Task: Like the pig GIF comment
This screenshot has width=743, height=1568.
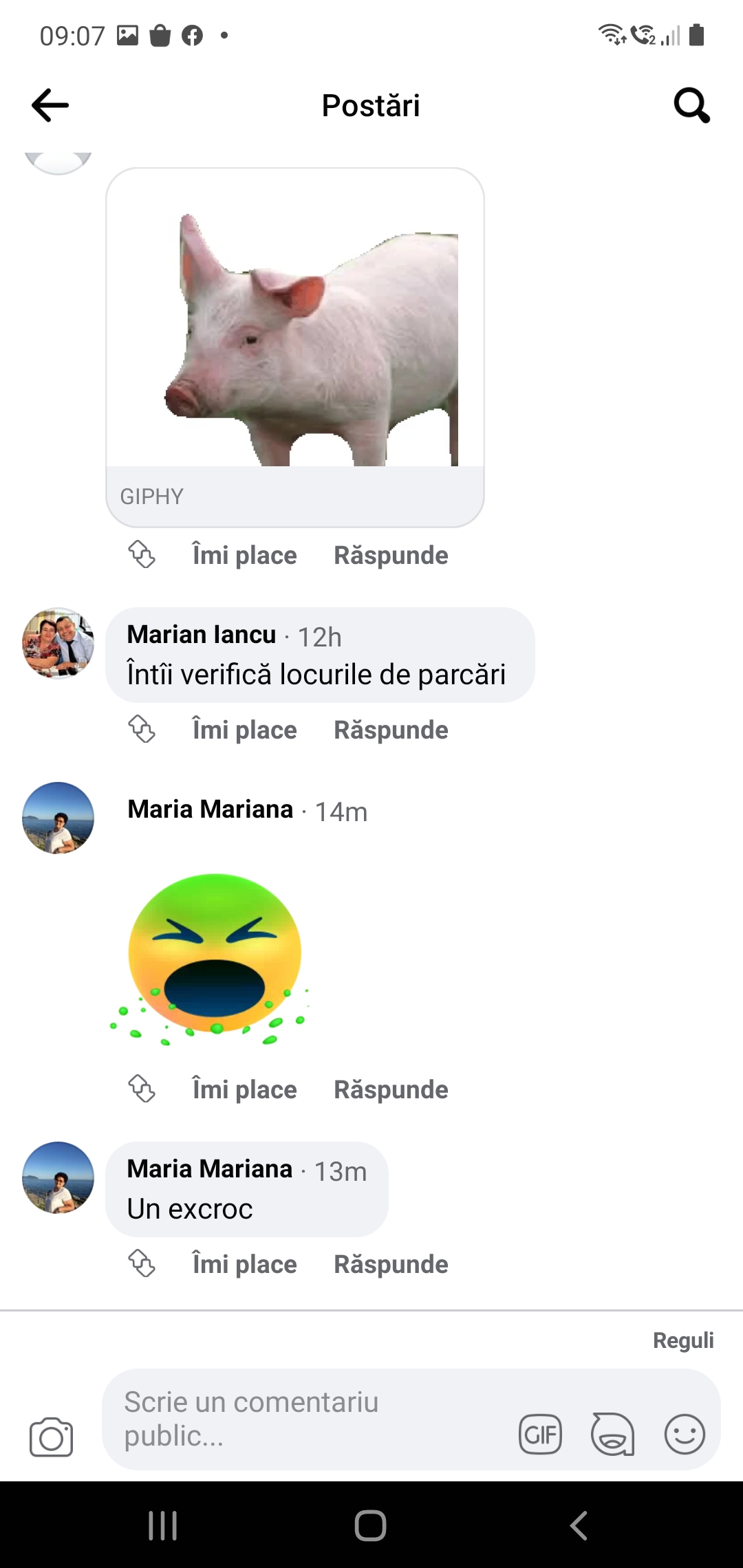Action: [x=244, y=555]
